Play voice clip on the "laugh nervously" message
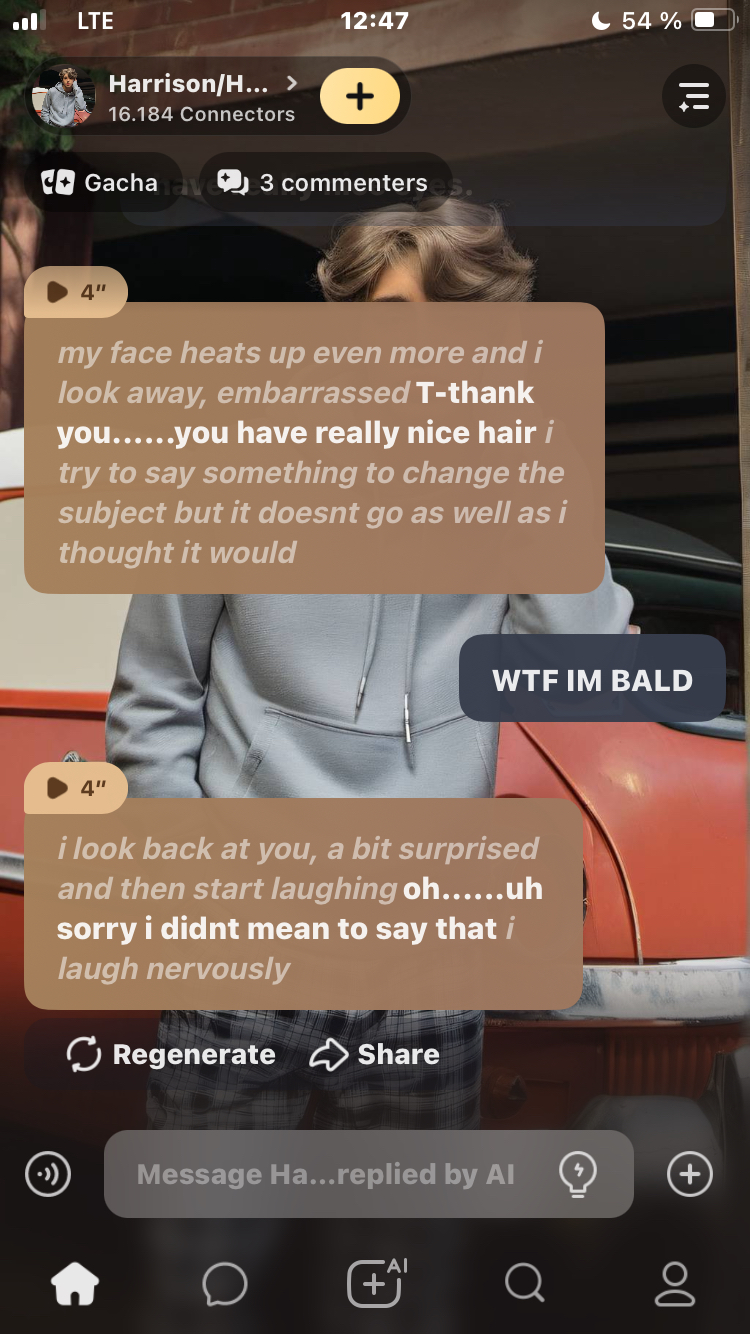Viewport: 750px width, 1334px height. click(x=76, y=788)
